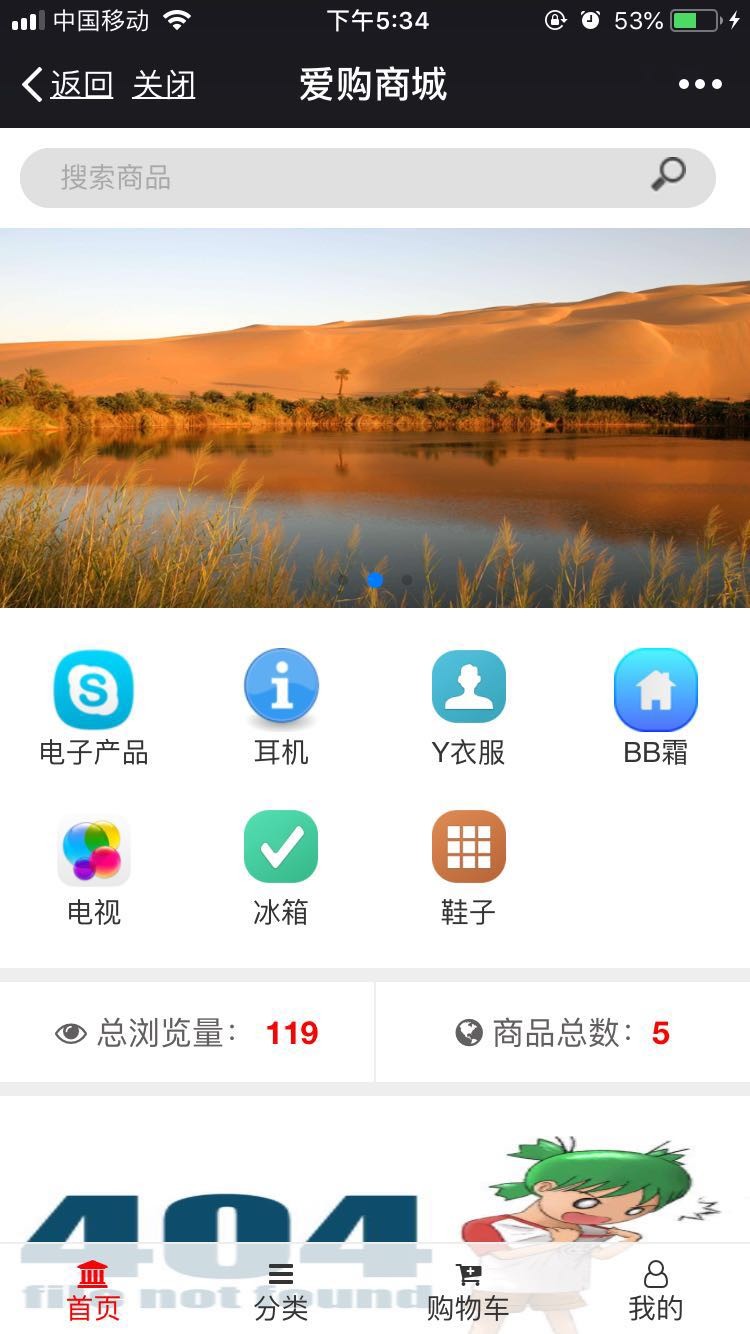Tap the desert lake banner image
Viewport: 750px width, 1334px height.
(375, 410)
